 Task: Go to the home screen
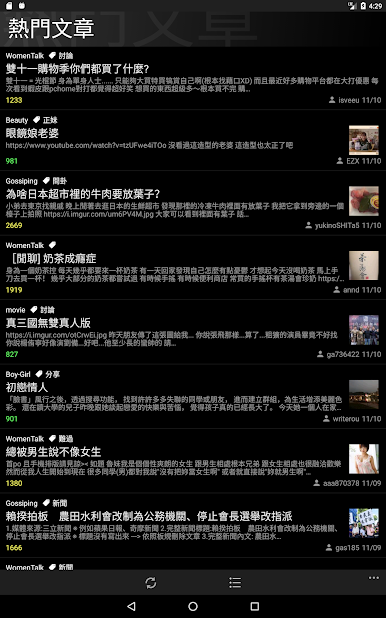[x=193, y=606]
